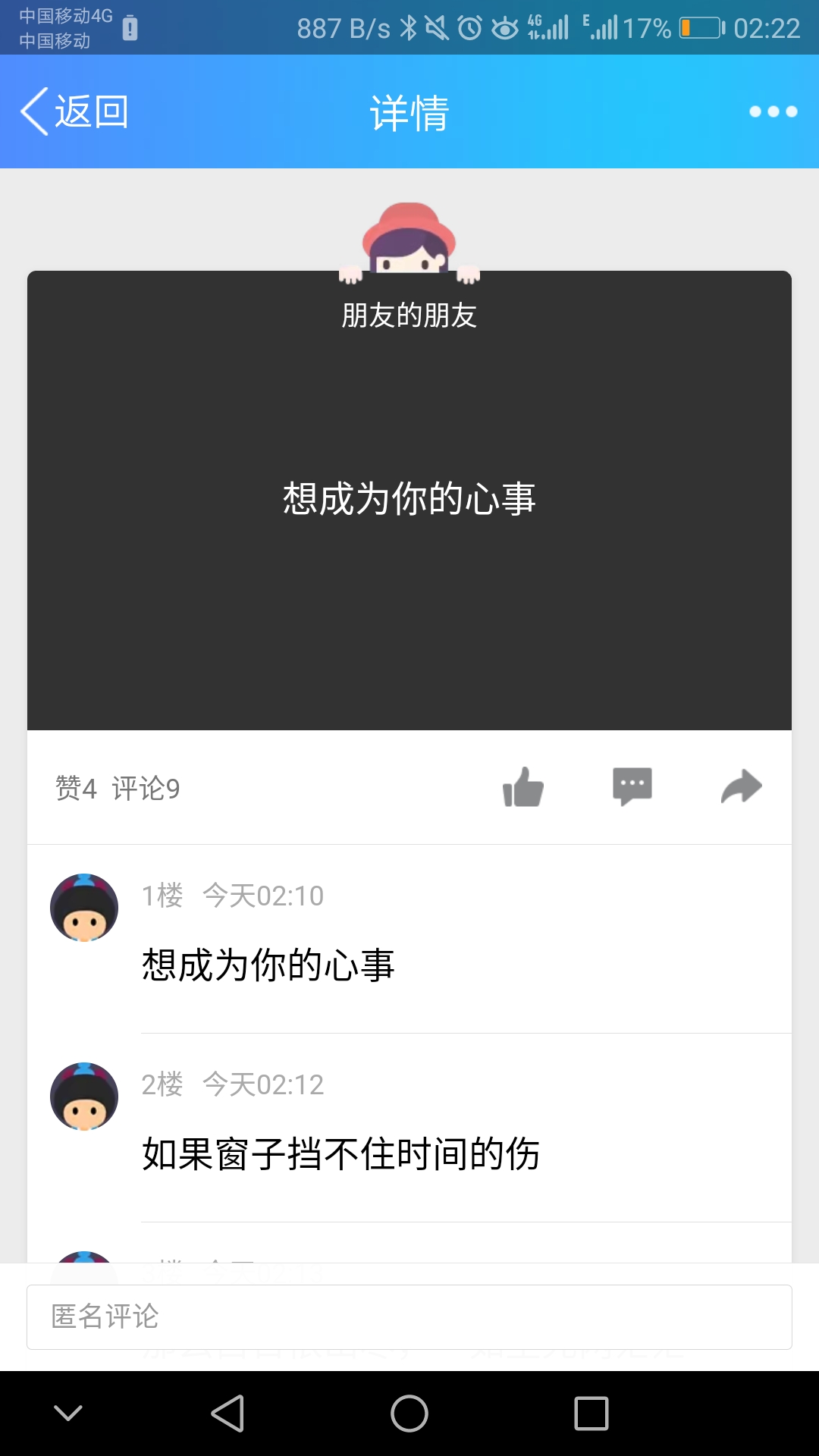Like this post with the thumbs-up

[523, 787]
